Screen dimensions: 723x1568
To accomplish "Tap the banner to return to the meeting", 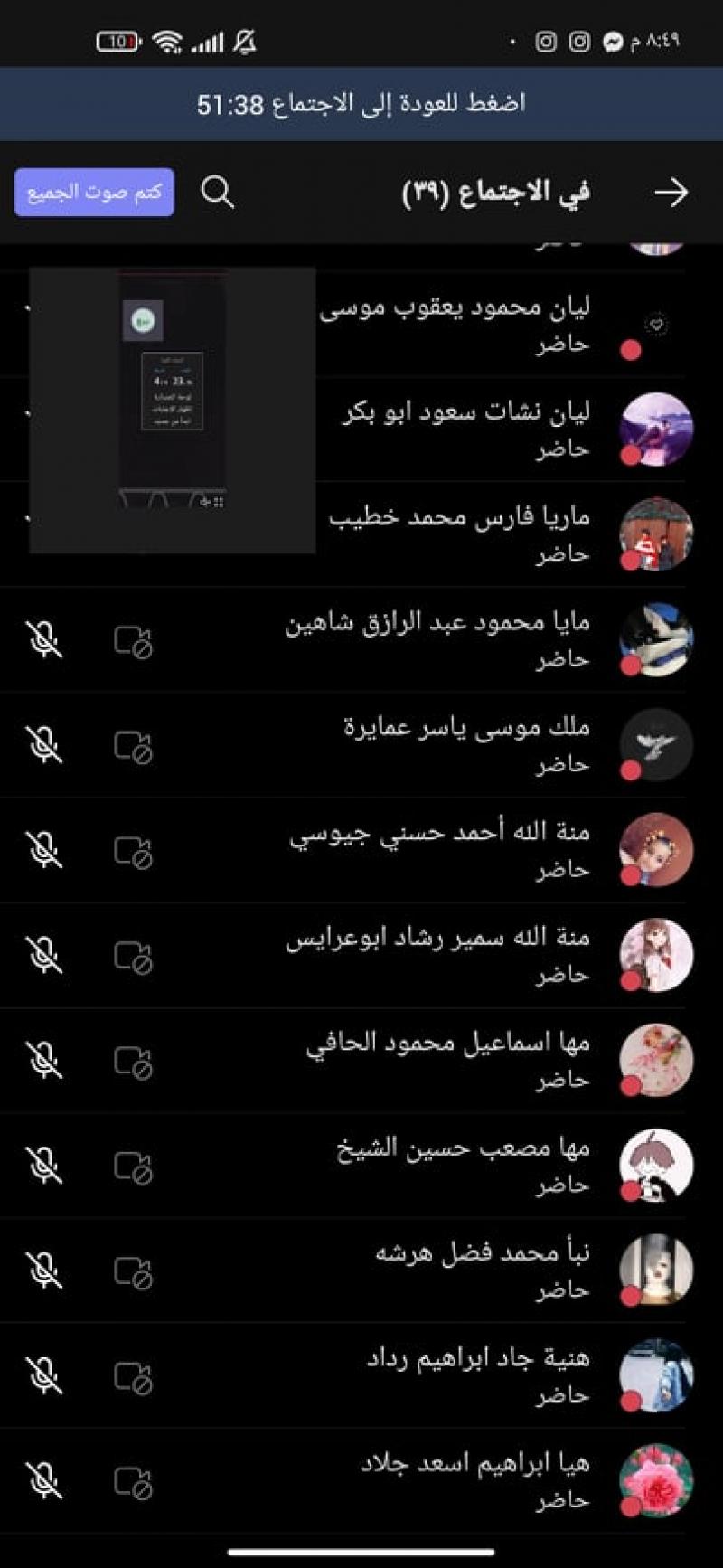I will coord(361,104).
